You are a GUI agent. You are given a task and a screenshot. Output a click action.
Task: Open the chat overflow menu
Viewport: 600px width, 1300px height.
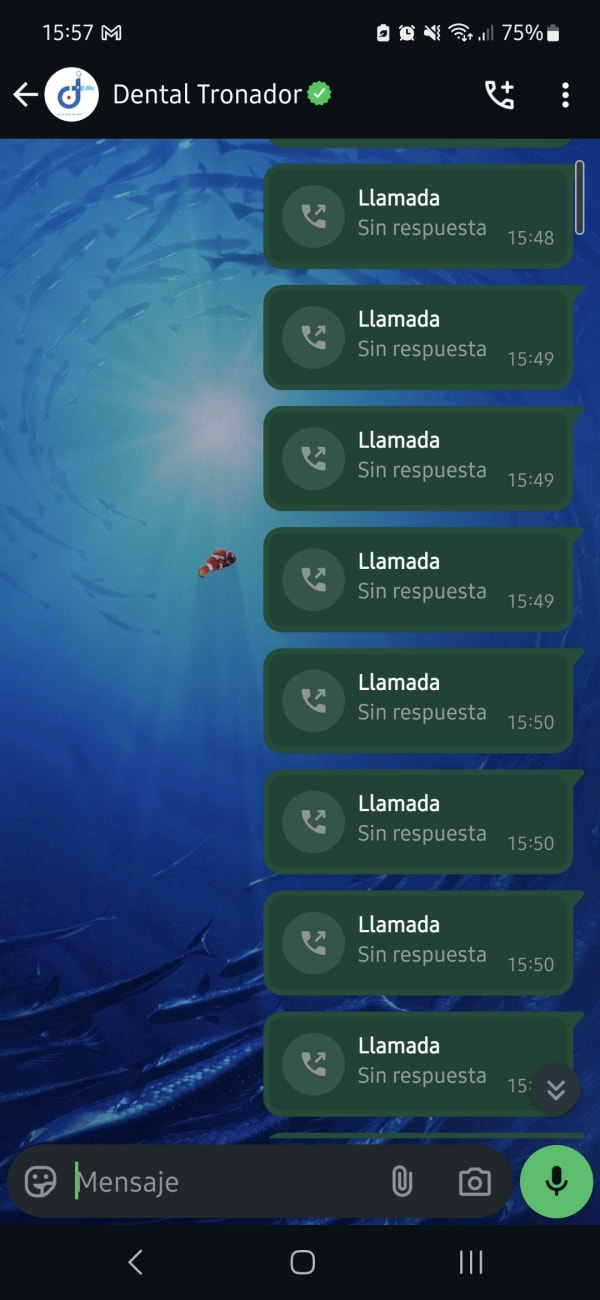pos(565,95)
